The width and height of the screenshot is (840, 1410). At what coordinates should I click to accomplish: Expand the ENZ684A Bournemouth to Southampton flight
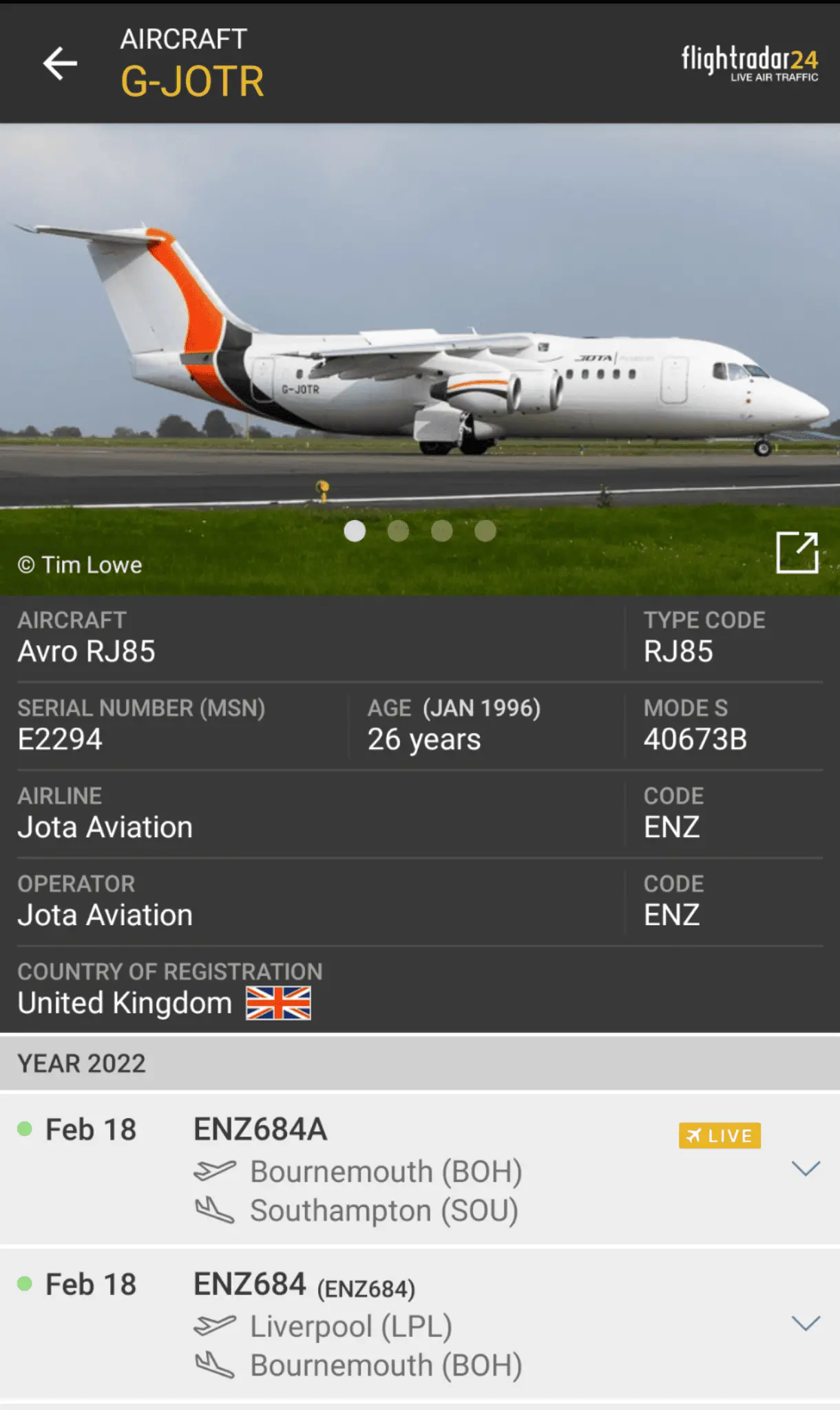click(805, 1168)
